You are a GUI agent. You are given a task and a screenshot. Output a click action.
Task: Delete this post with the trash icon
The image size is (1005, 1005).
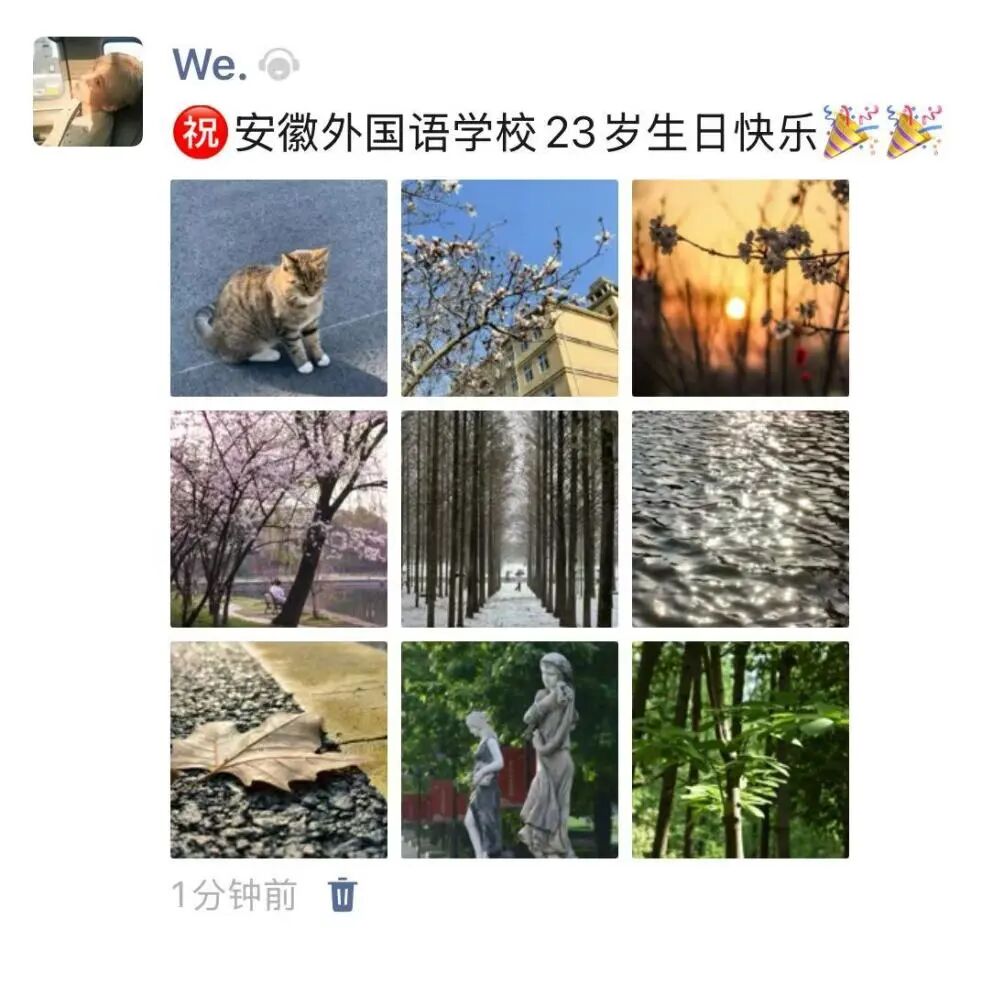coord(342,894)
